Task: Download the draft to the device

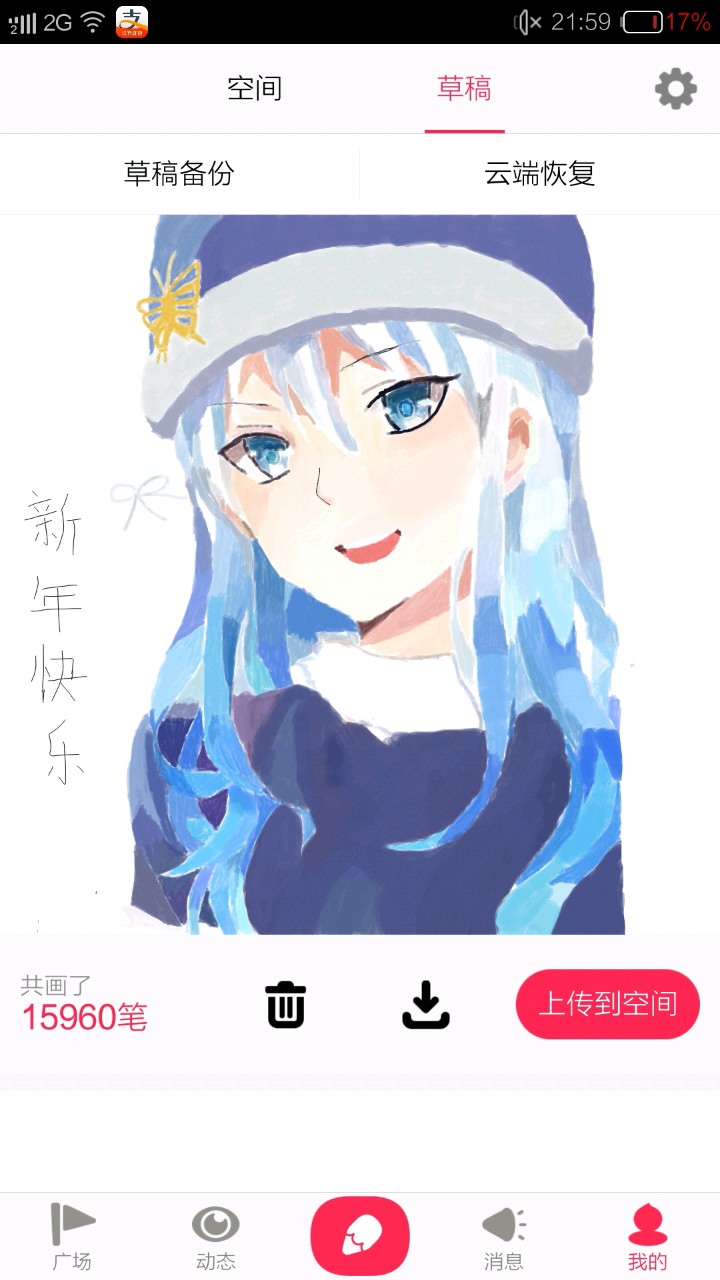Action: click(426, 1004)
